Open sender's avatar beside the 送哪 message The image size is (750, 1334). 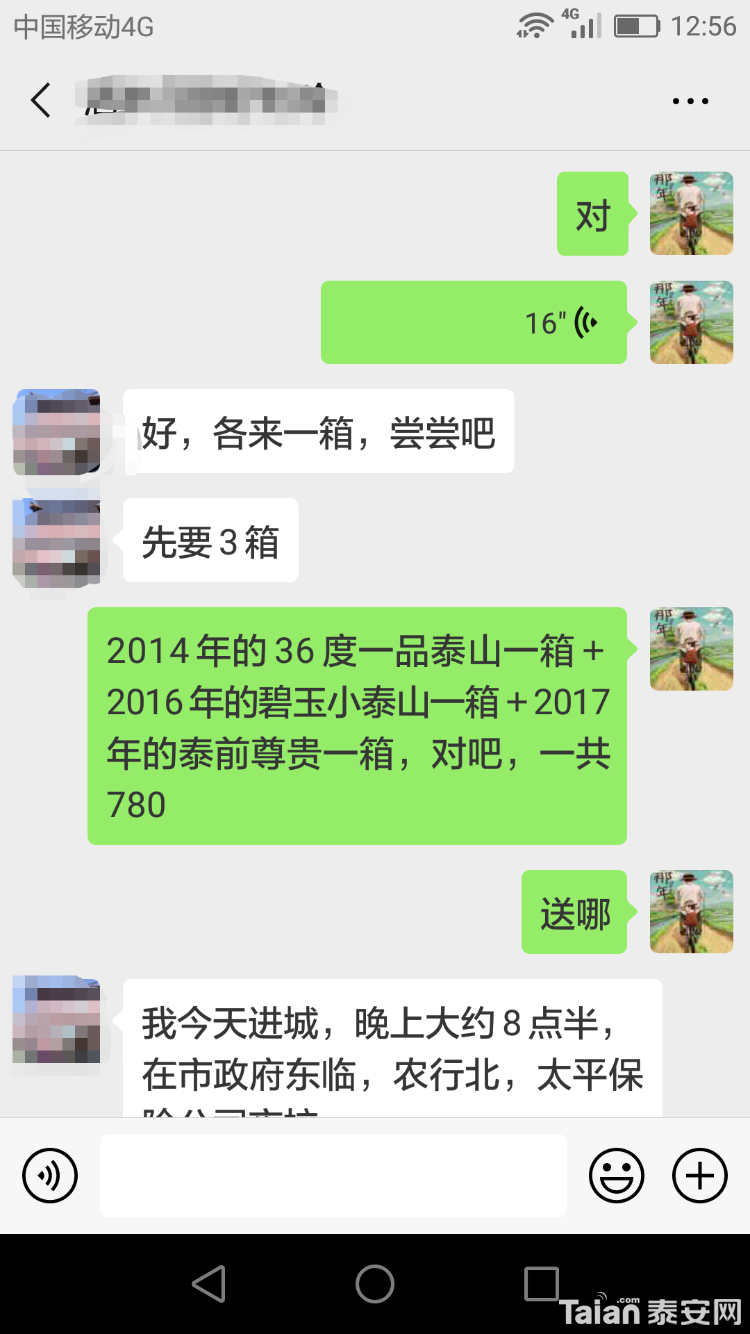click(x=692, y=911)
